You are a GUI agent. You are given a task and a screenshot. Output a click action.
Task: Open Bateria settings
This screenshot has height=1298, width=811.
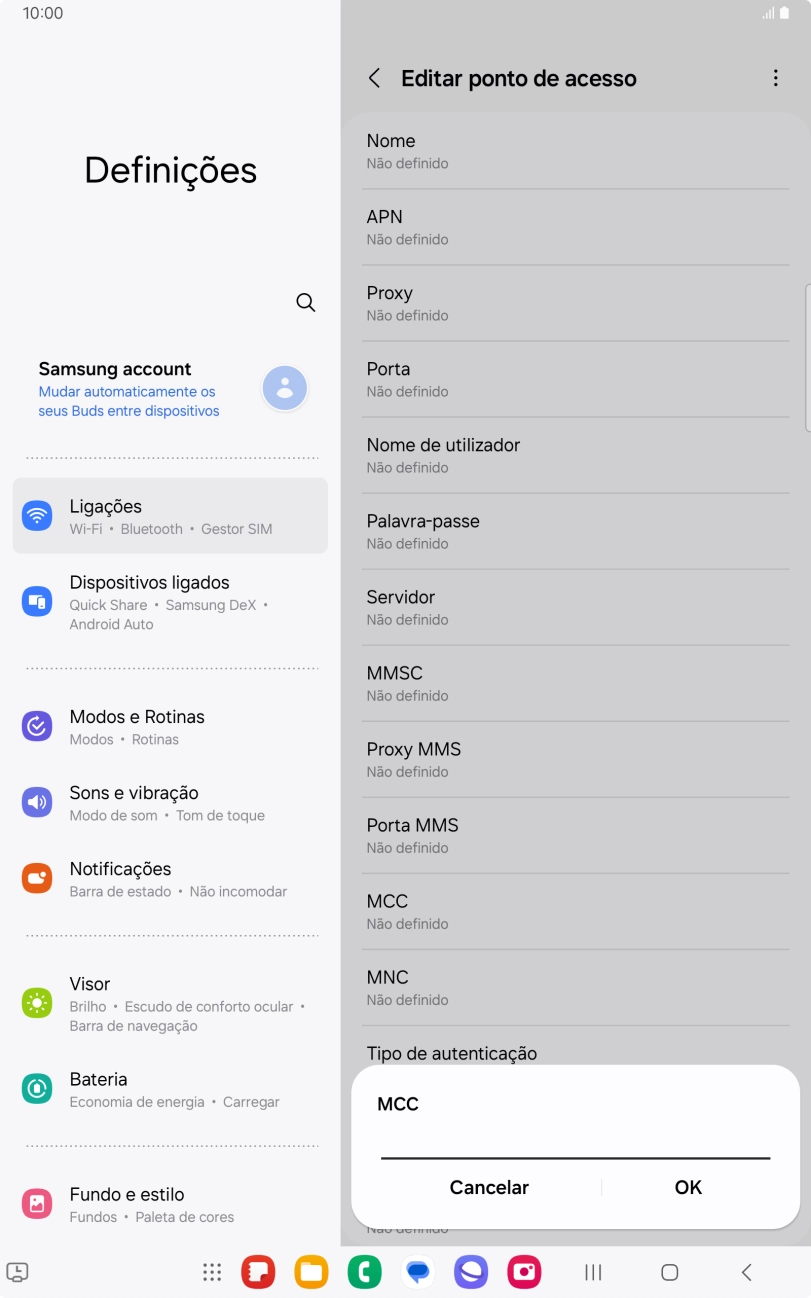170,1089
